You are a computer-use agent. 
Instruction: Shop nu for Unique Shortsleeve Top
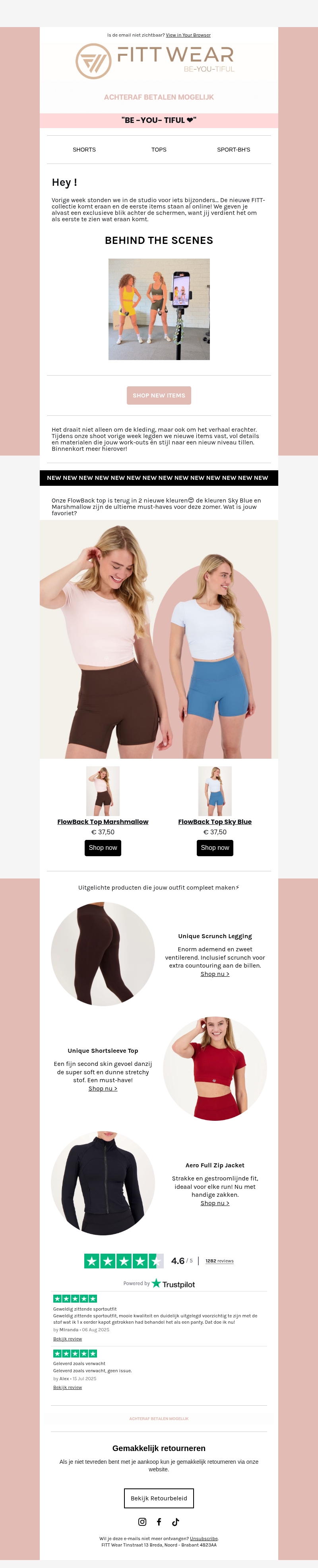103,1088
